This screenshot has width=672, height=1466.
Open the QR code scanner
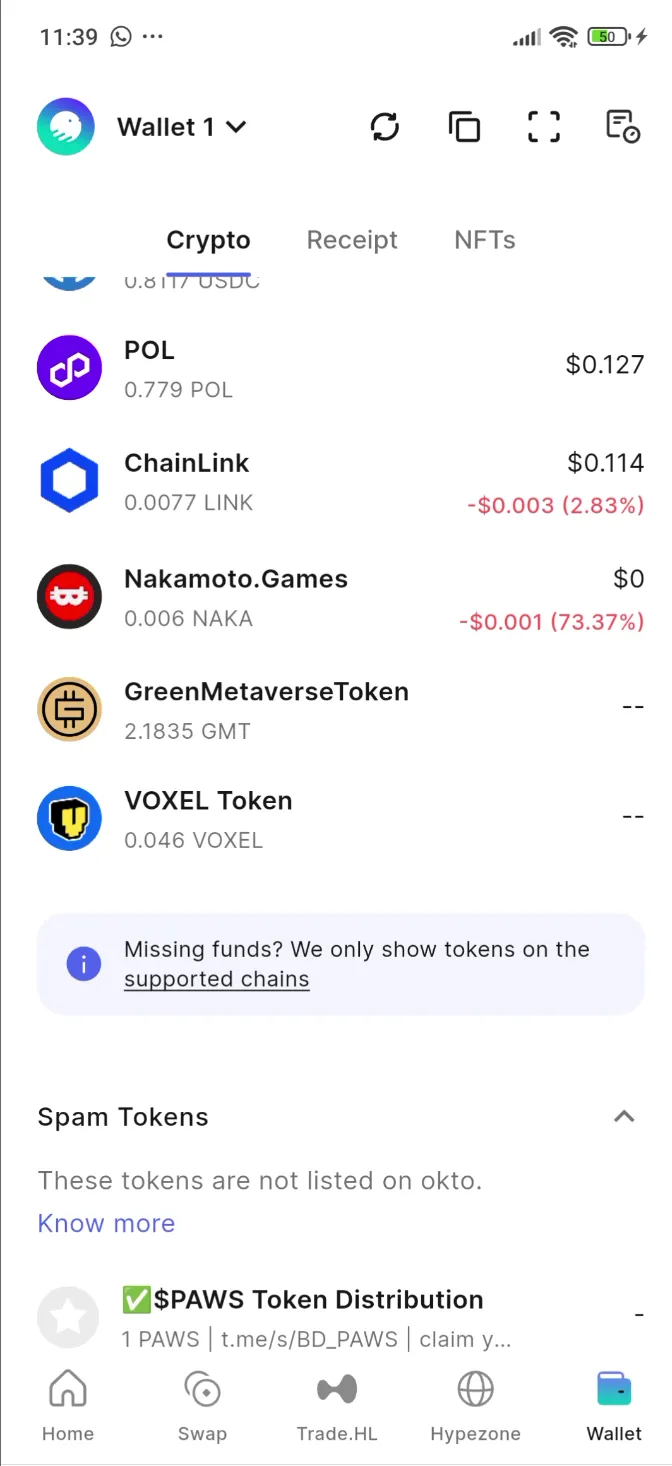pos(544,127)
